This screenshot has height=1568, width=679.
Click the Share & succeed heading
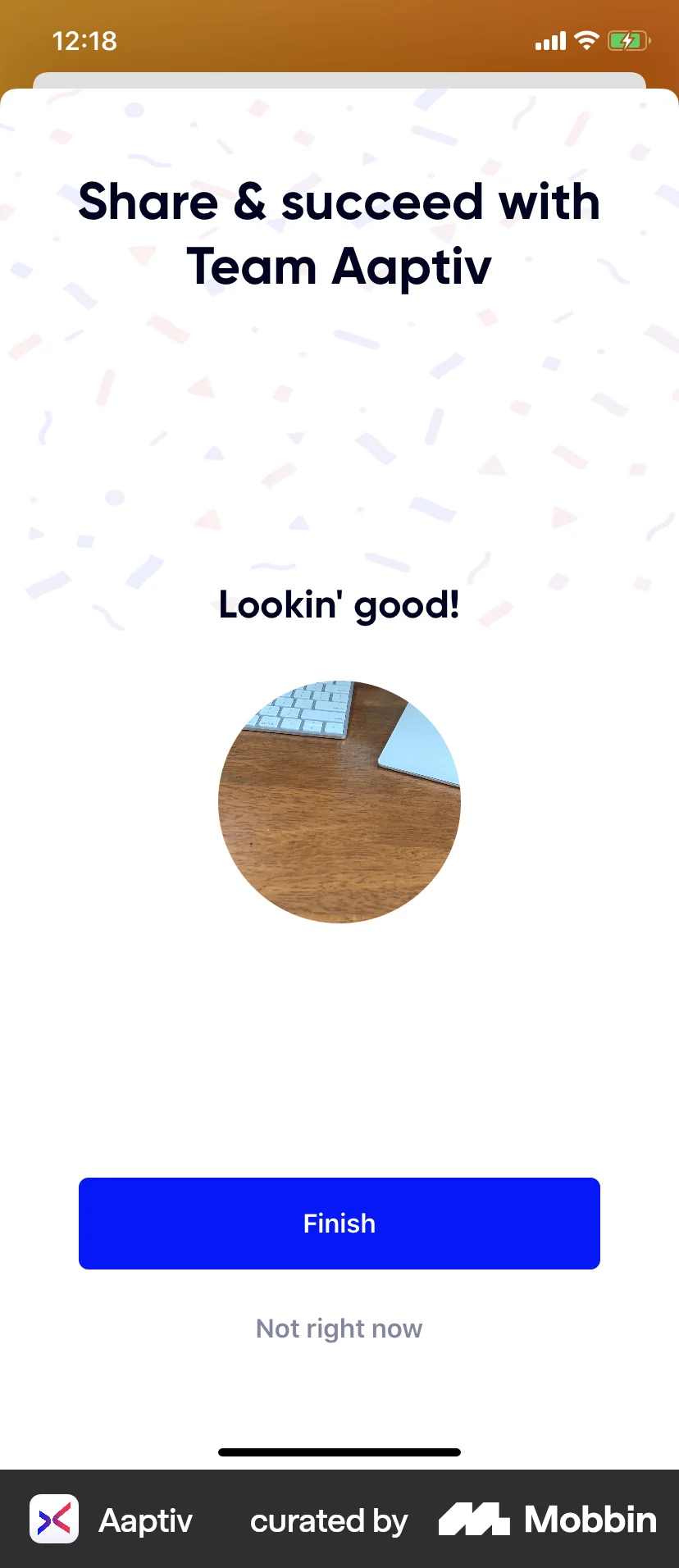(x=339, y=234)
